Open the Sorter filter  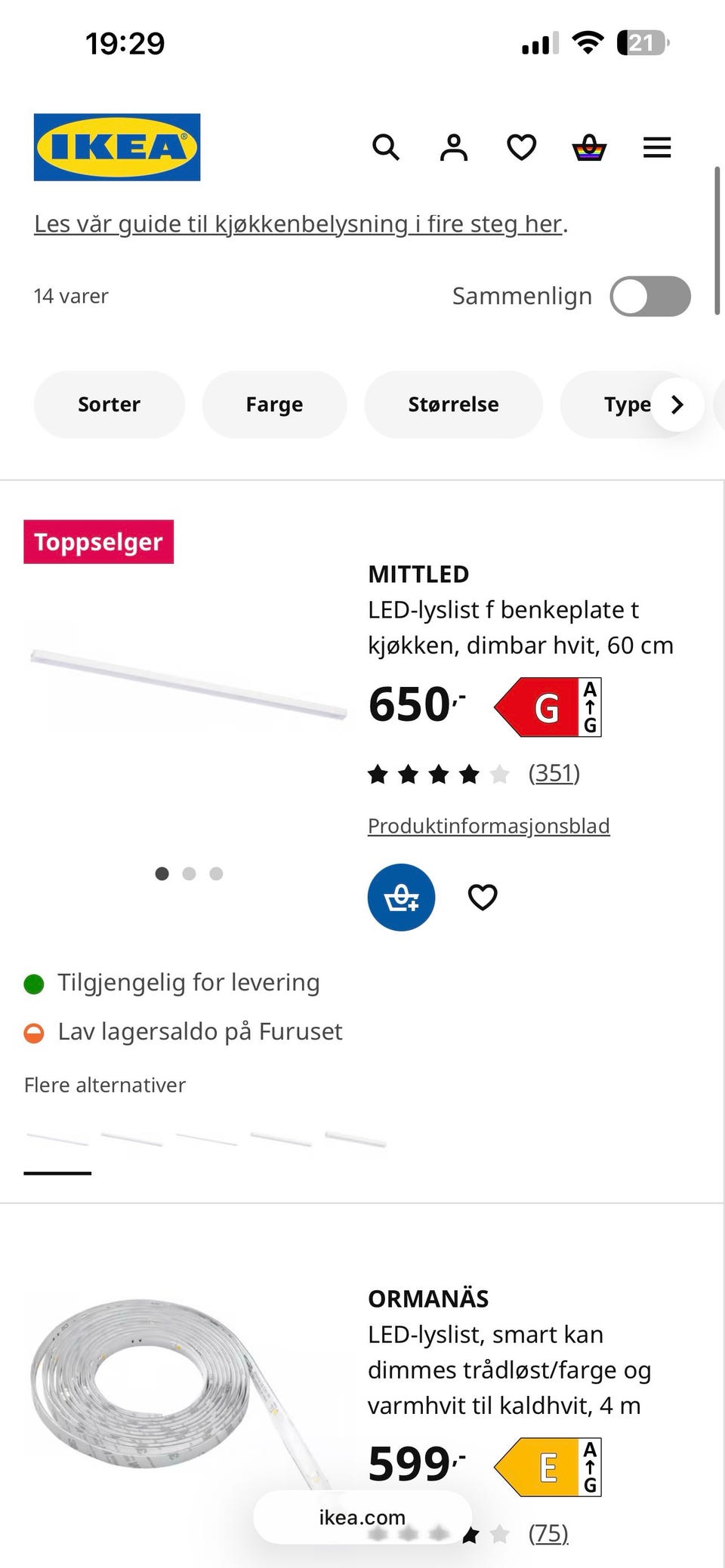[109, 404]
